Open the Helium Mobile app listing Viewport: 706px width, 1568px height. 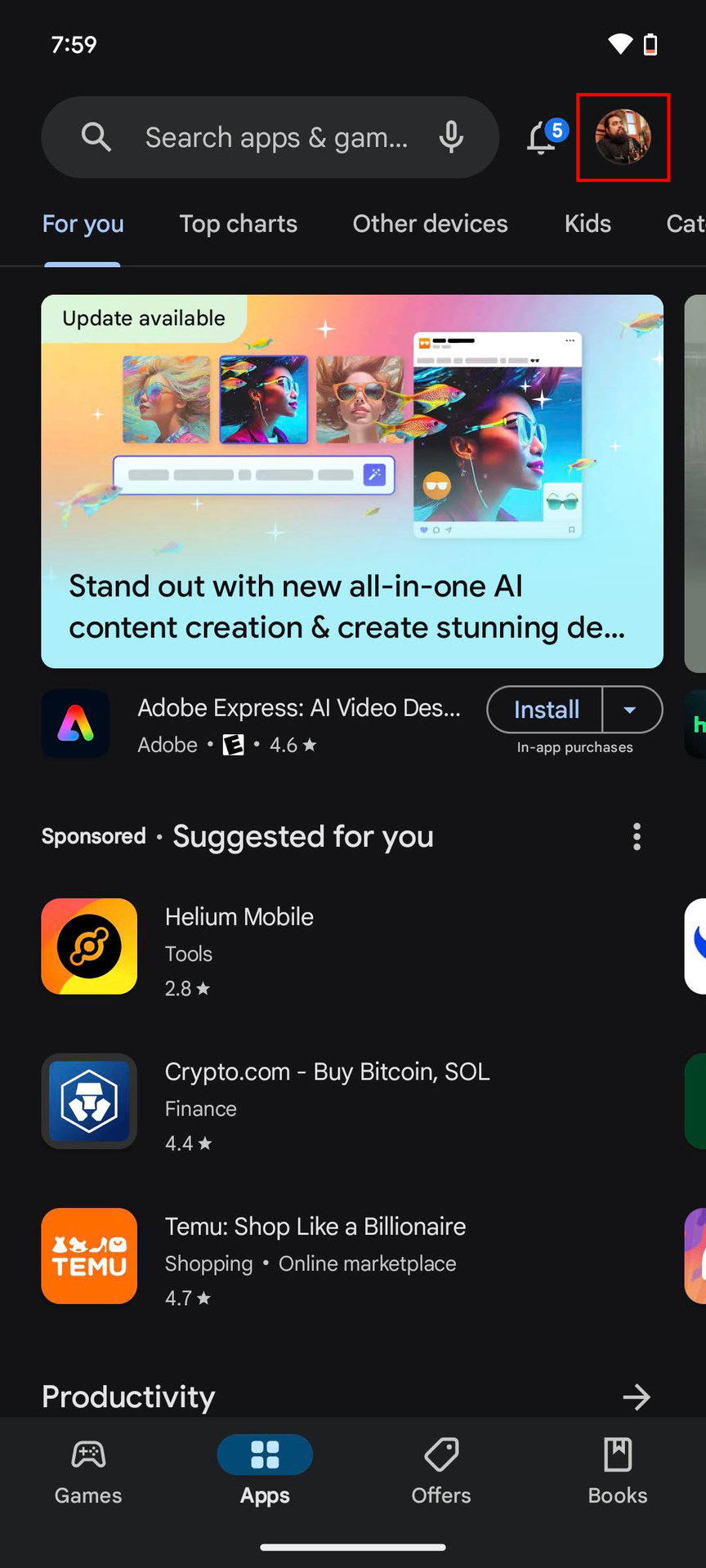pyautogui.click(x=239, y=947)
